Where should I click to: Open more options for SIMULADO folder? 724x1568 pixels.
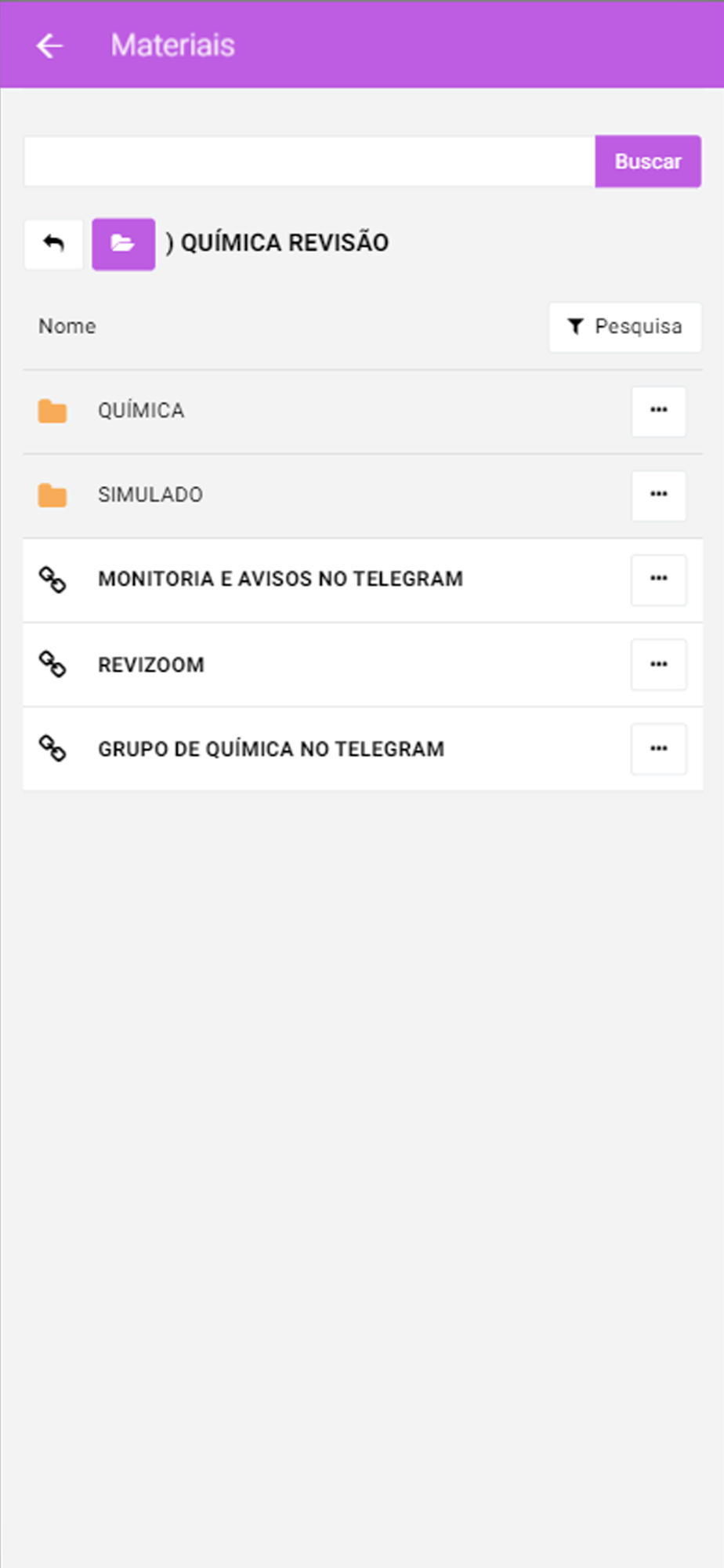(x=659, y=495)
